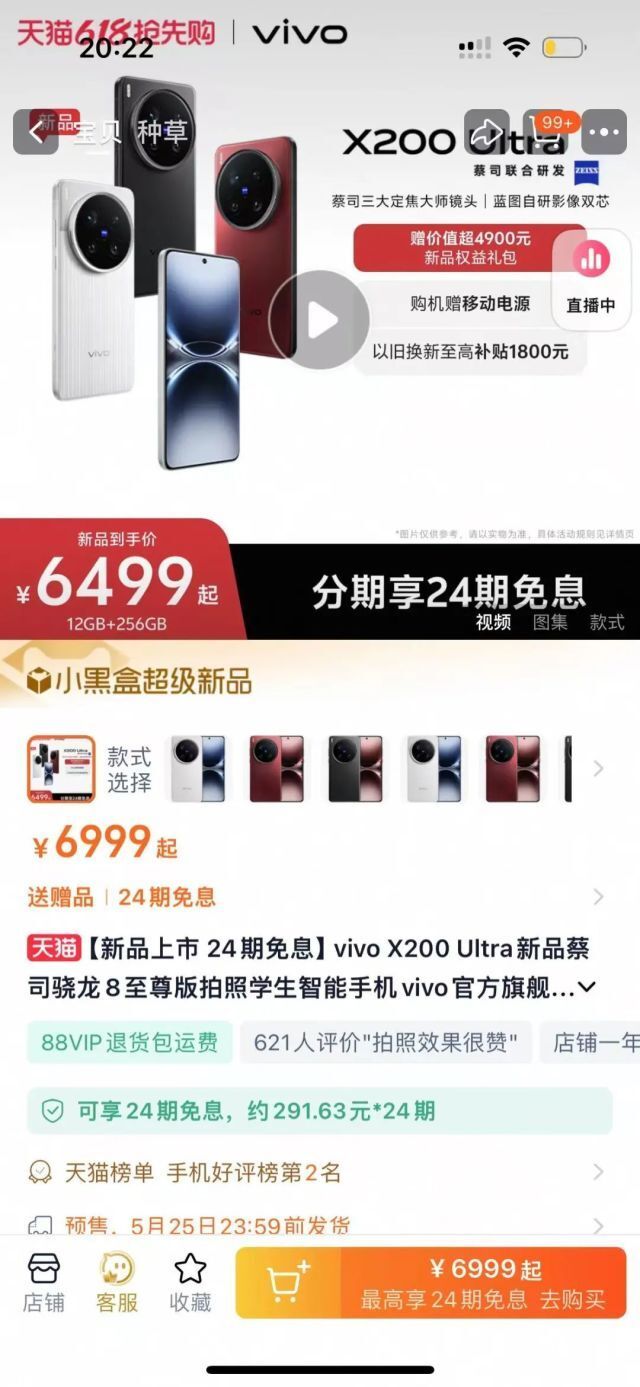
Task: Open 送赠品 24期免息 offer details
Action: click(598, 897)
